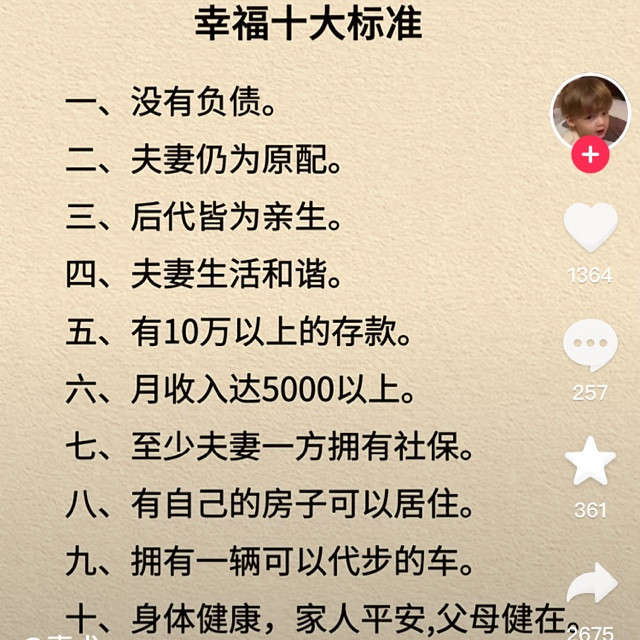Follow the creator with the plus button

[590, 155]
